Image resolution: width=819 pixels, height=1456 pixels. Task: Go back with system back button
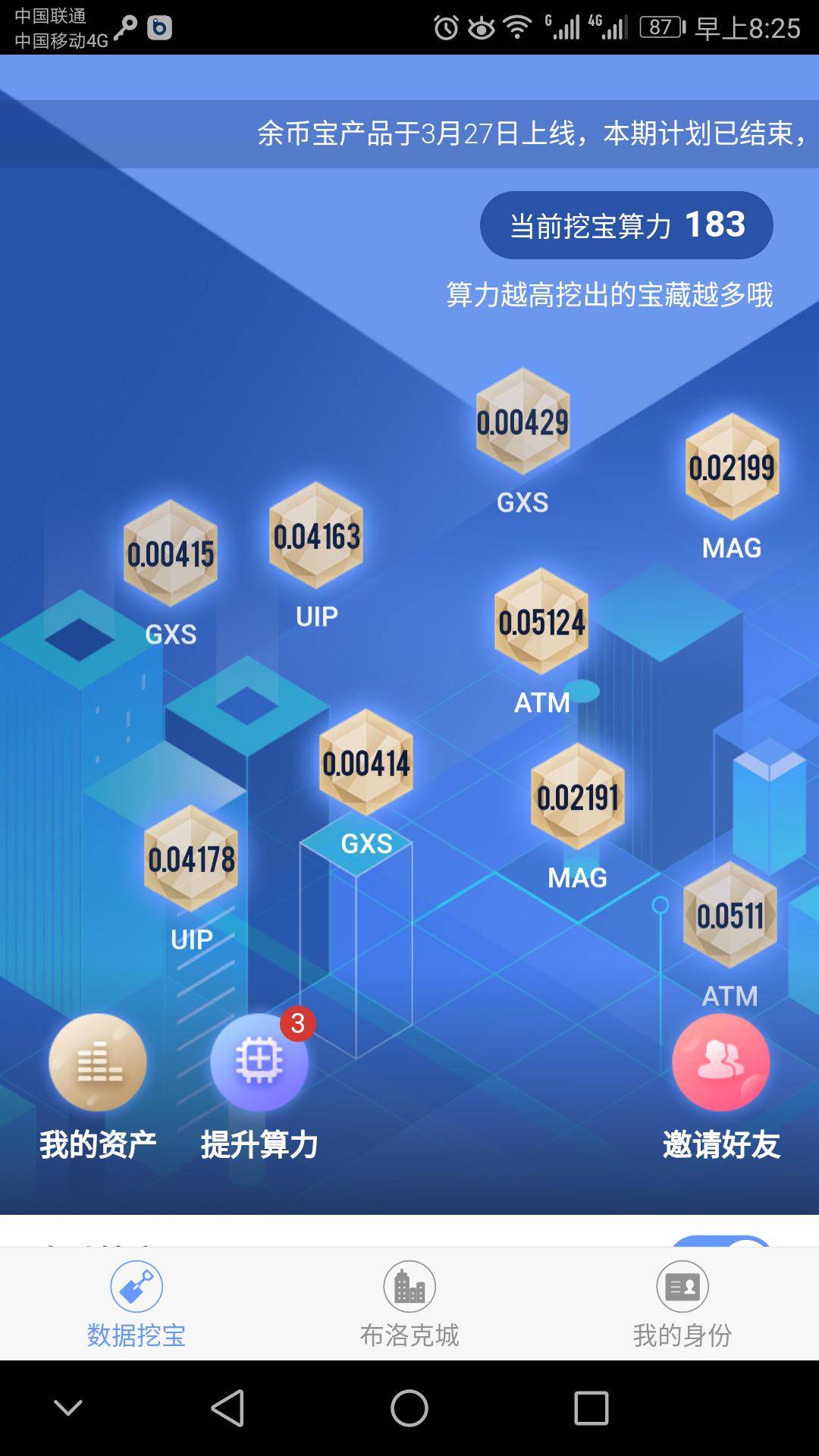pyautogui.click(x=227, y=1408)
